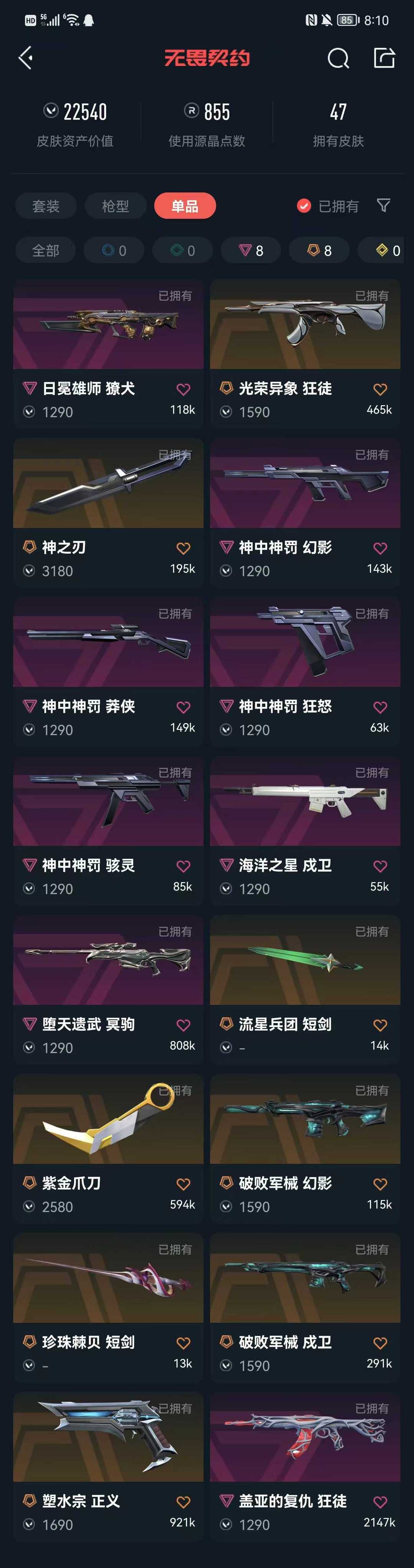This screenshot has height=1568, width=414.
Task: Switch to the 枪型 tab
Action: point(115,206)
